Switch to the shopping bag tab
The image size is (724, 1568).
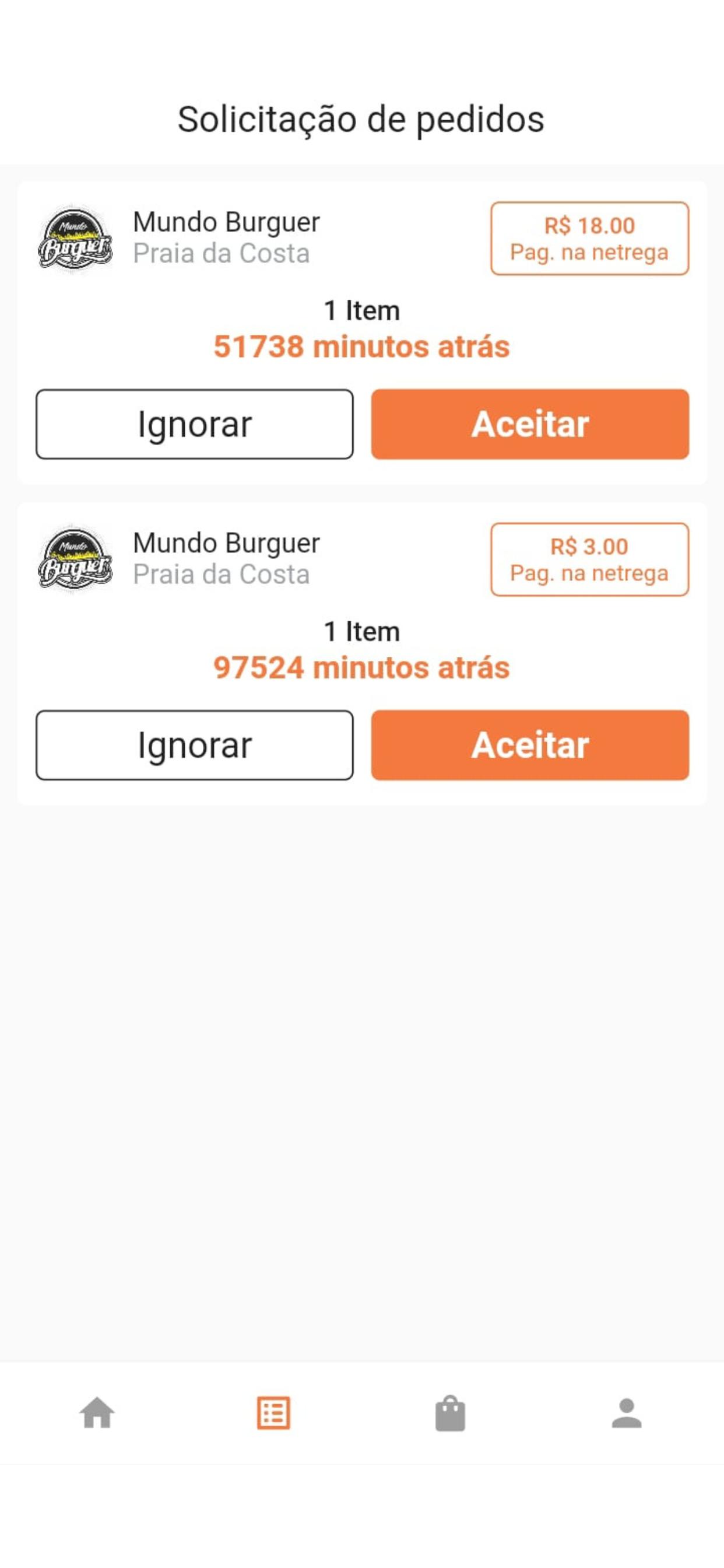coord(450,1413)
